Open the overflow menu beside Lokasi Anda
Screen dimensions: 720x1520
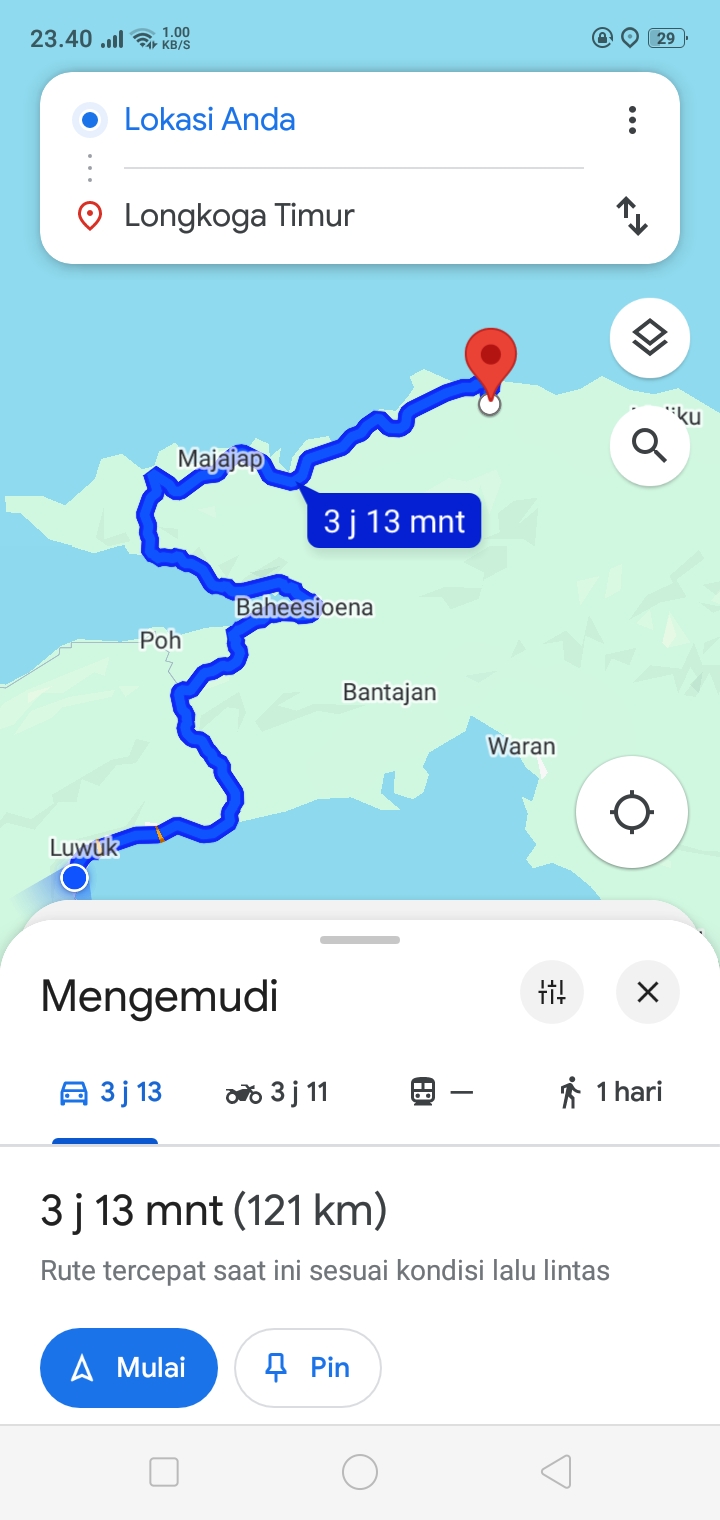click(632, 120)
